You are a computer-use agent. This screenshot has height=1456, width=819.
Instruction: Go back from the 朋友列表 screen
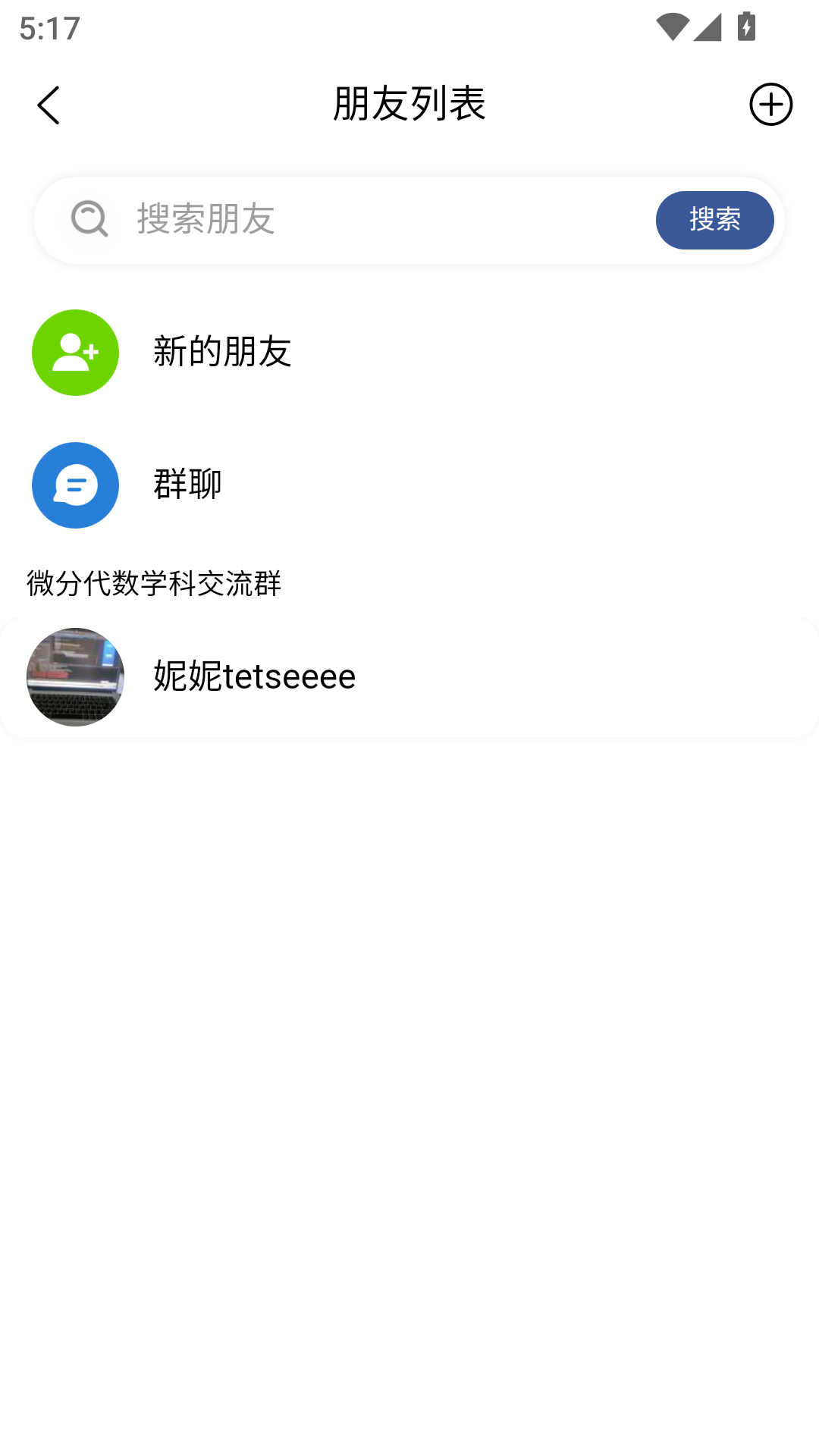(x=49, y=105)
